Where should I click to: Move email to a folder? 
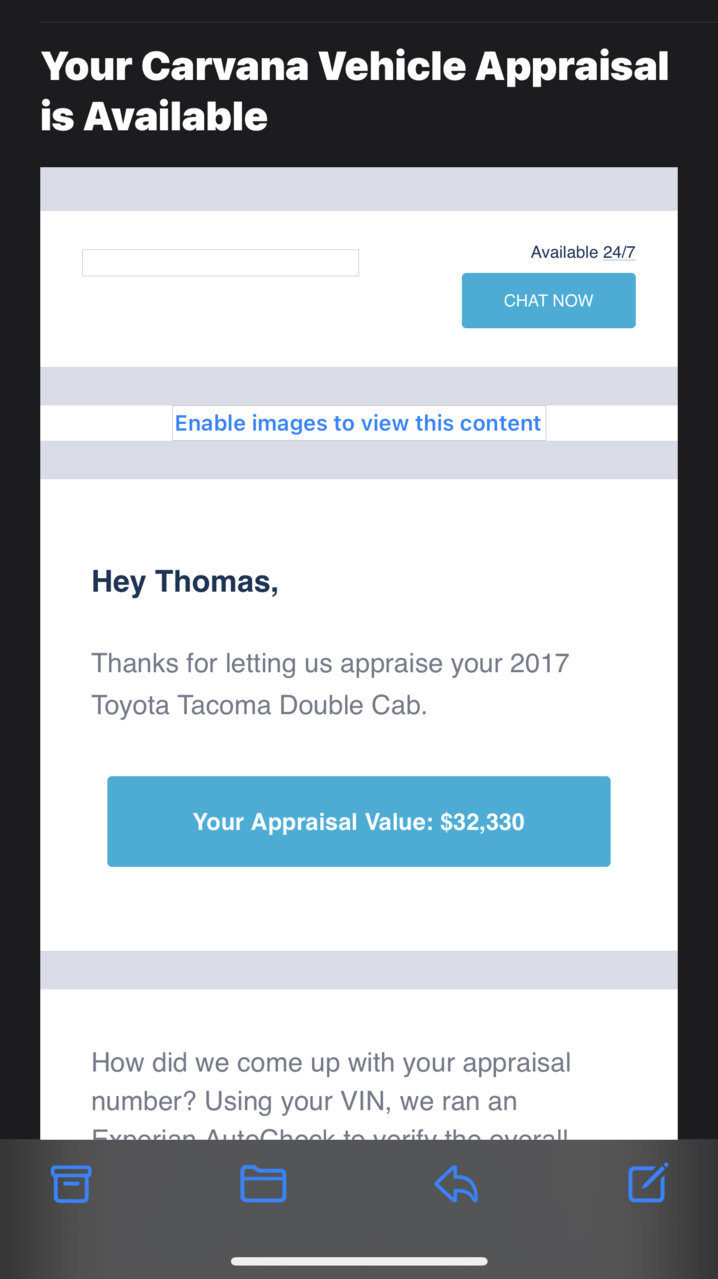pyautogui.click(x=263, y=1184)
